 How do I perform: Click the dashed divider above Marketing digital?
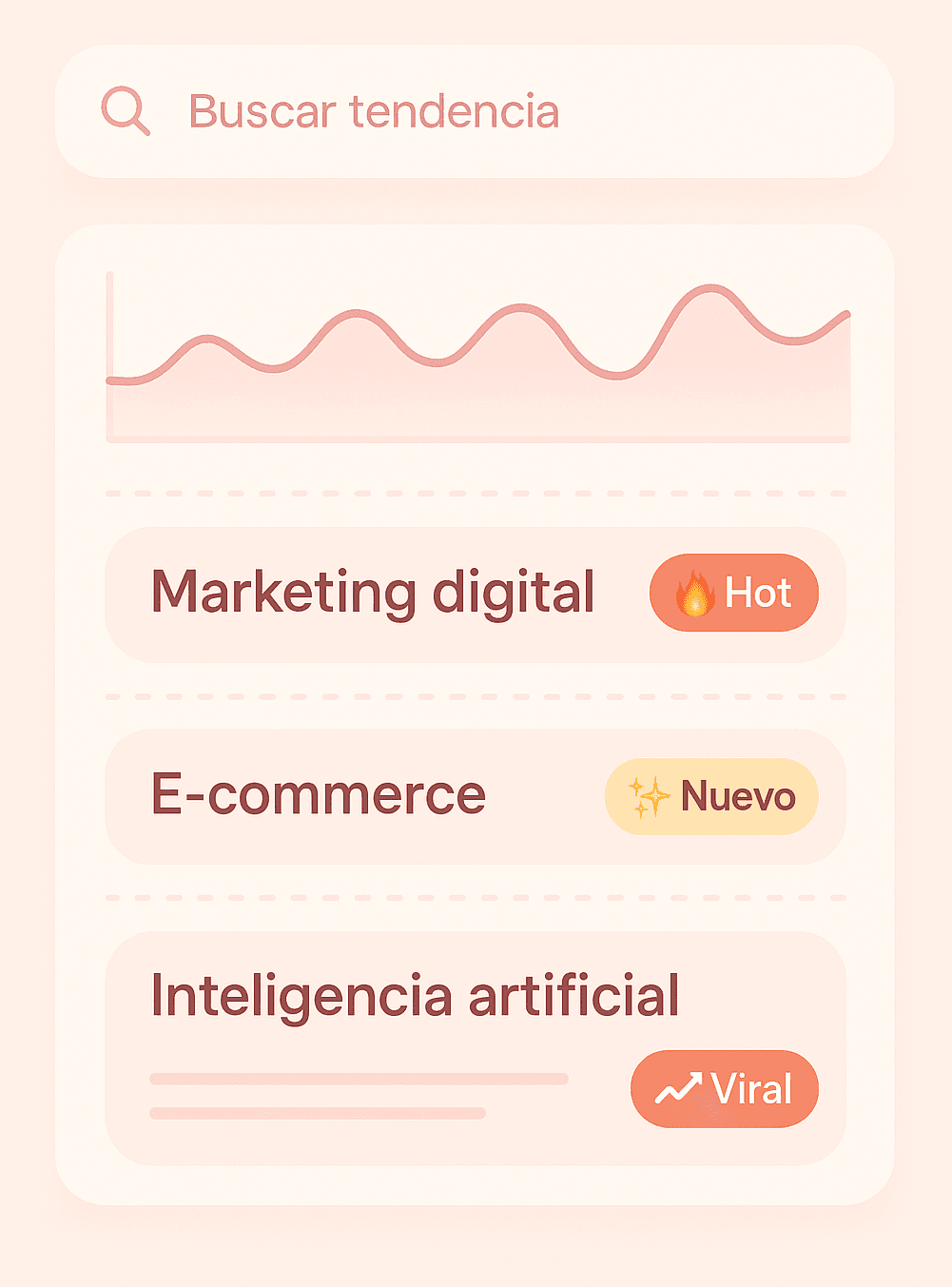pyautogui.click(x=476, y=492)
